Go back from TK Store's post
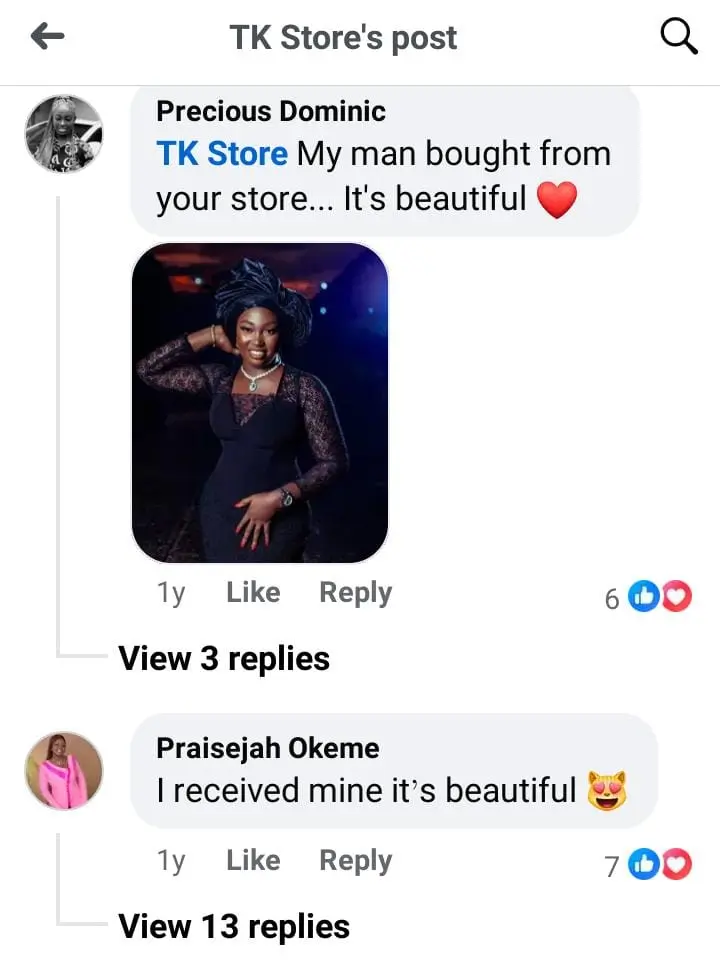The width and height of the screenshot is (720, 960). (x=47, y=38)
